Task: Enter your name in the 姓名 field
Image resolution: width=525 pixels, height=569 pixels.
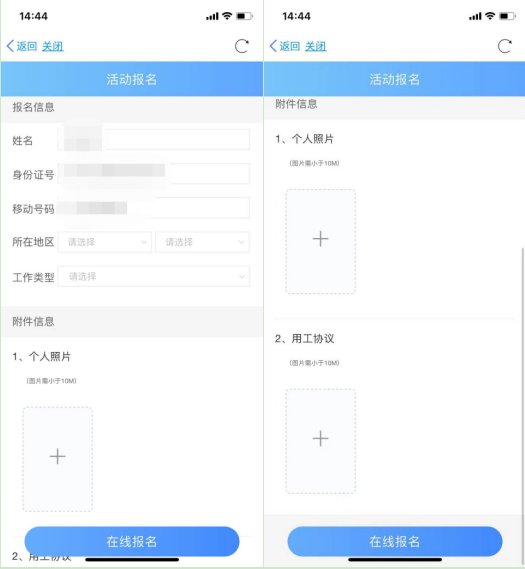Action: coord(153,139)
